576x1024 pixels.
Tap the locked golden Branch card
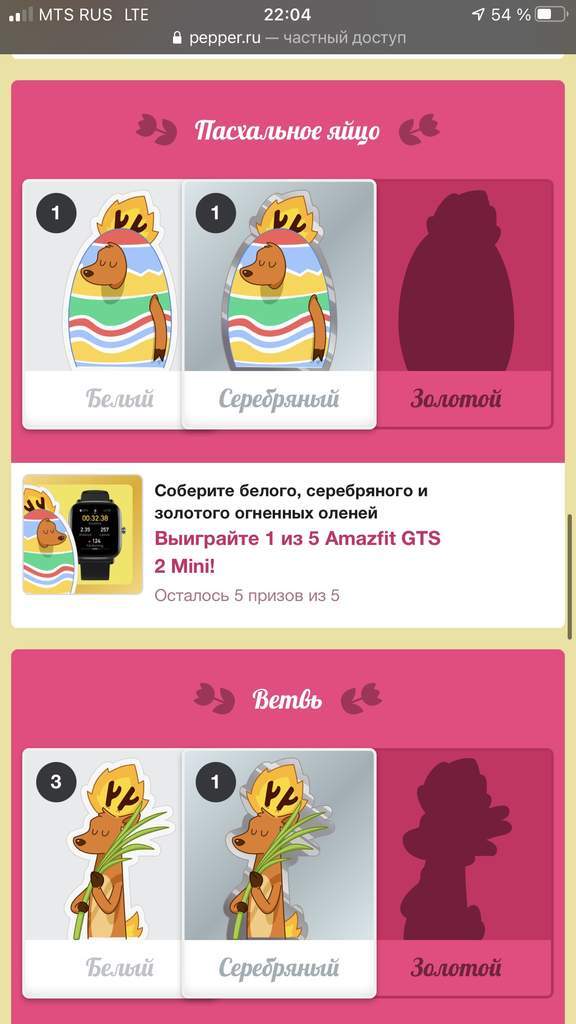click(x=464, y=873)
